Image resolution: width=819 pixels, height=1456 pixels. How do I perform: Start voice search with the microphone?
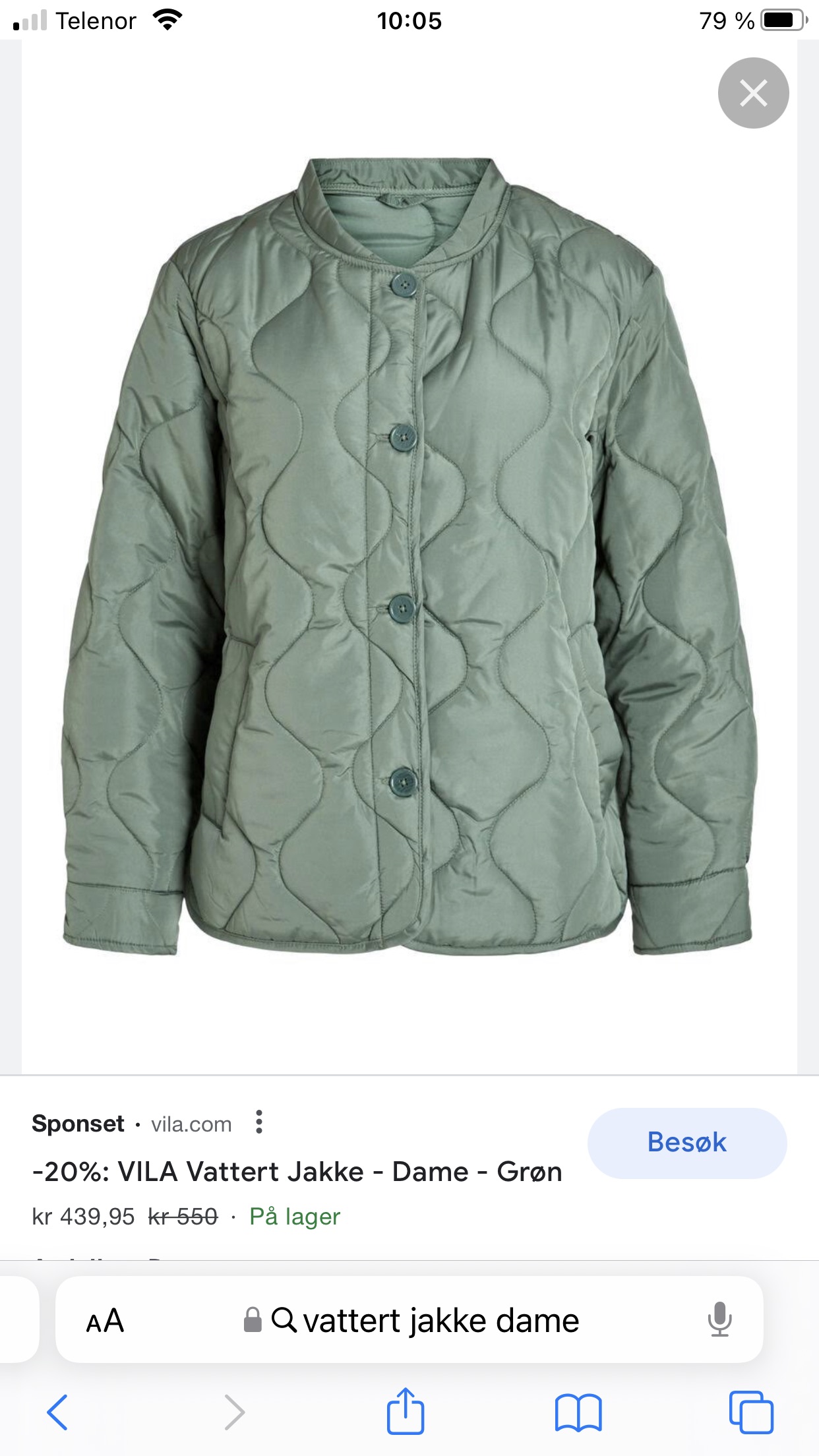pos(719,1319)
